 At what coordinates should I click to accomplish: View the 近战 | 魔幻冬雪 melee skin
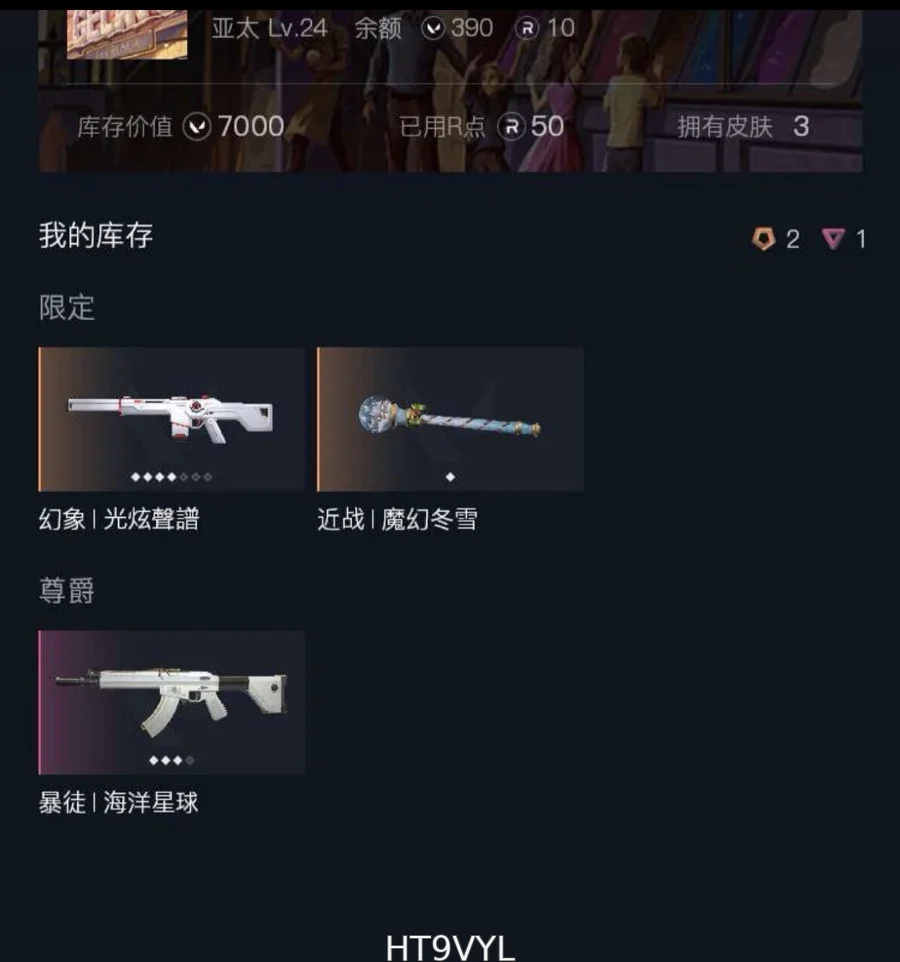tap(450, 419)
